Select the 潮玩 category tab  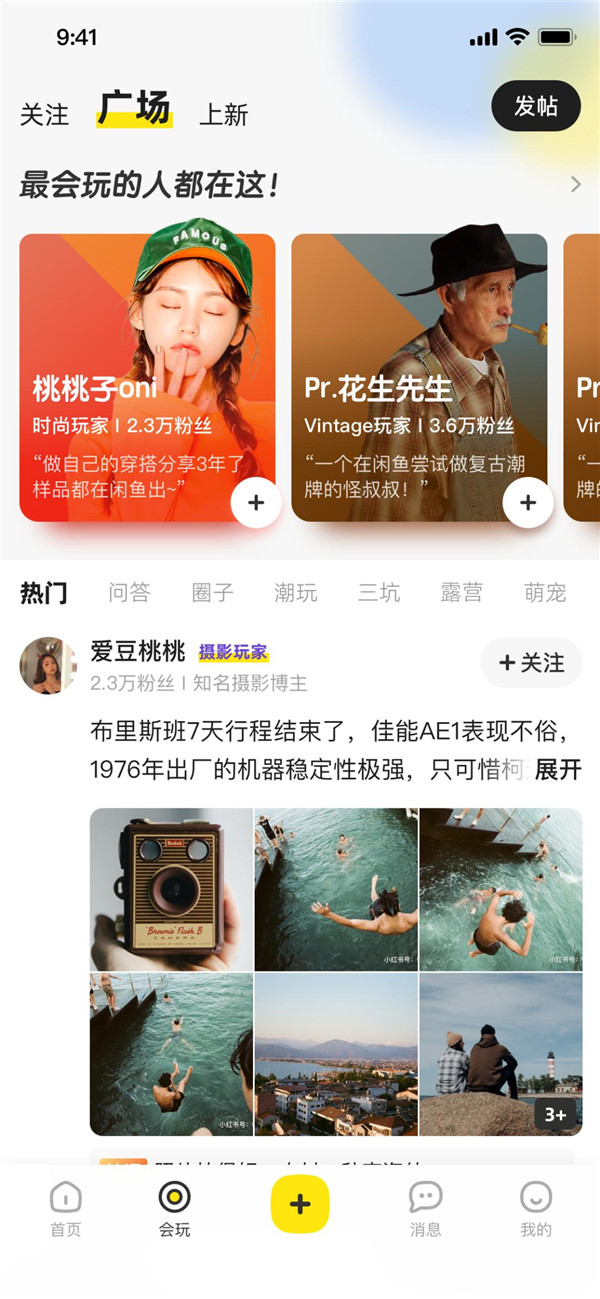pos(295,593)
